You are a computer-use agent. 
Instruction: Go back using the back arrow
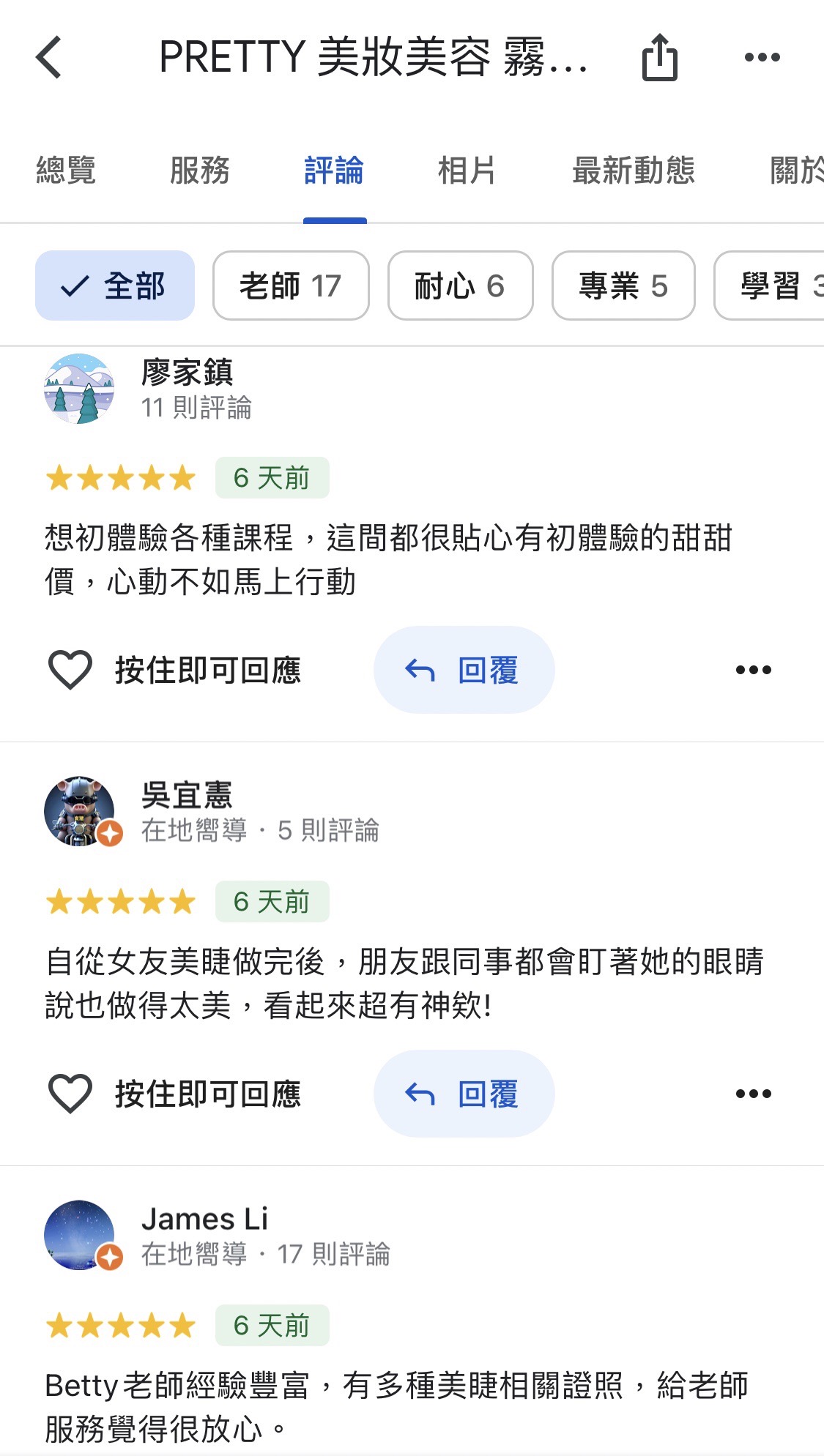tap(49, 57)
